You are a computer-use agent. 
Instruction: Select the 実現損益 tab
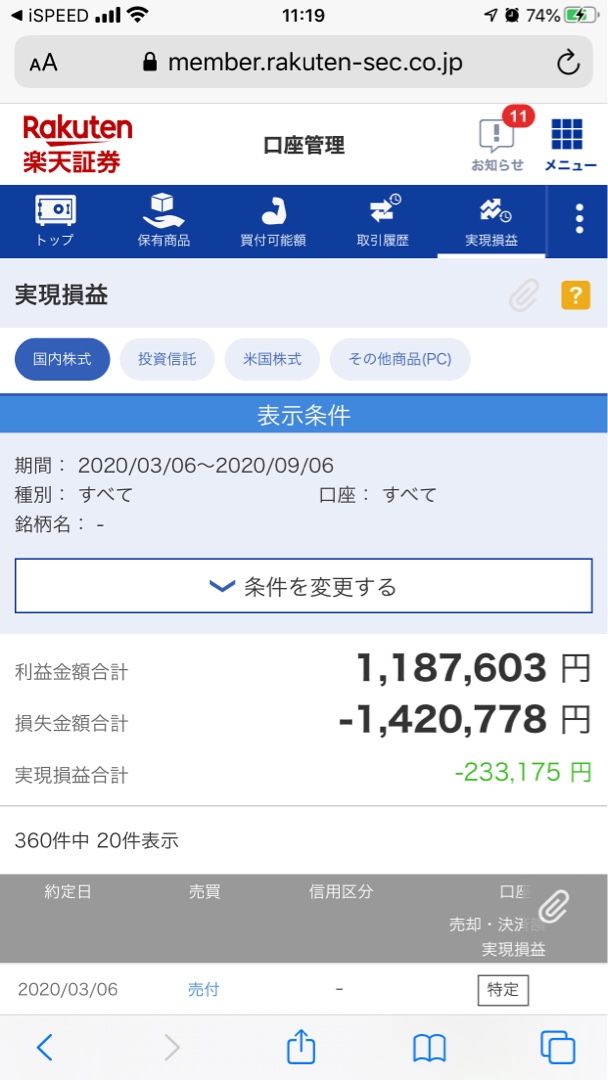click(491, 221)
